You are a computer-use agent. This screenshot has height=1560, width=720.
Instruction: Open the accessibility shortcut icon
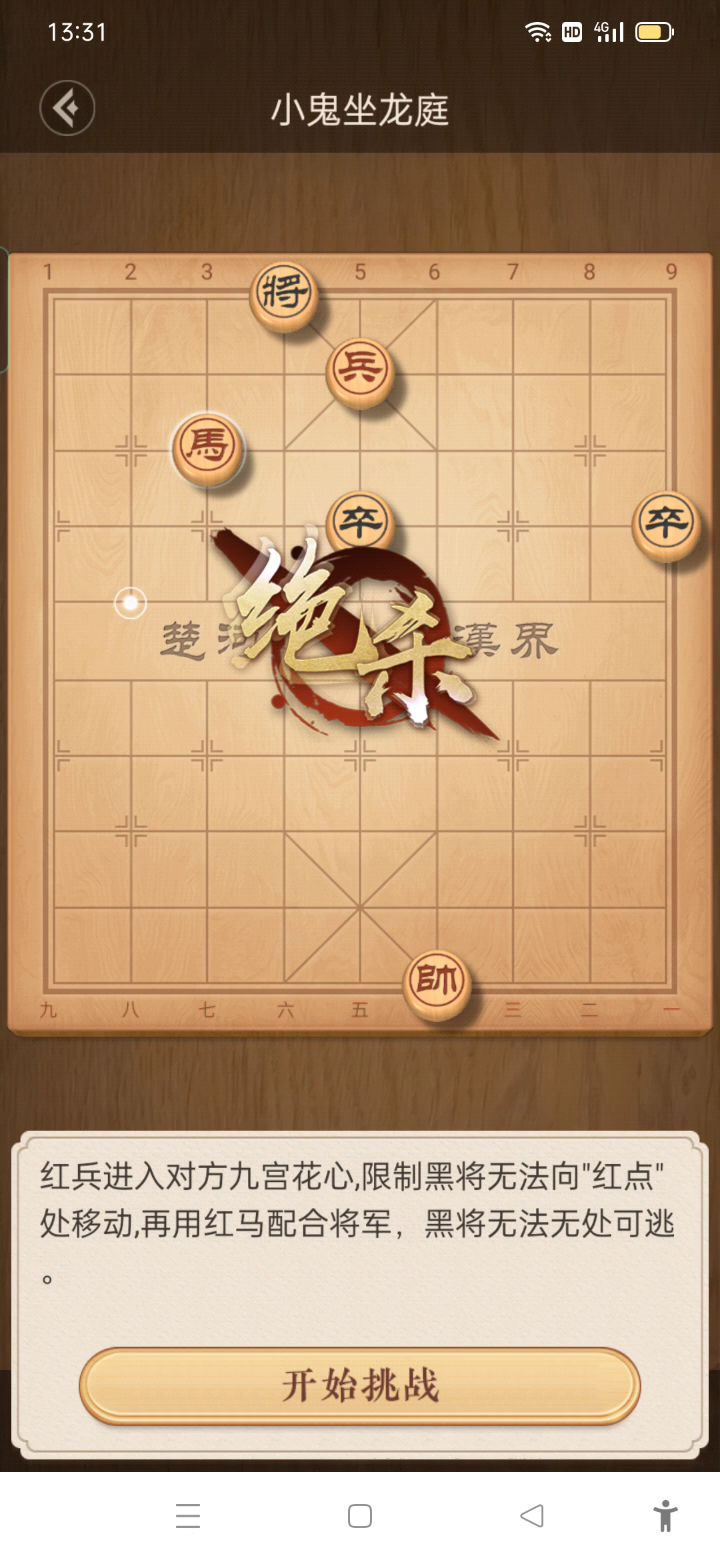[x=665, y=1516]
